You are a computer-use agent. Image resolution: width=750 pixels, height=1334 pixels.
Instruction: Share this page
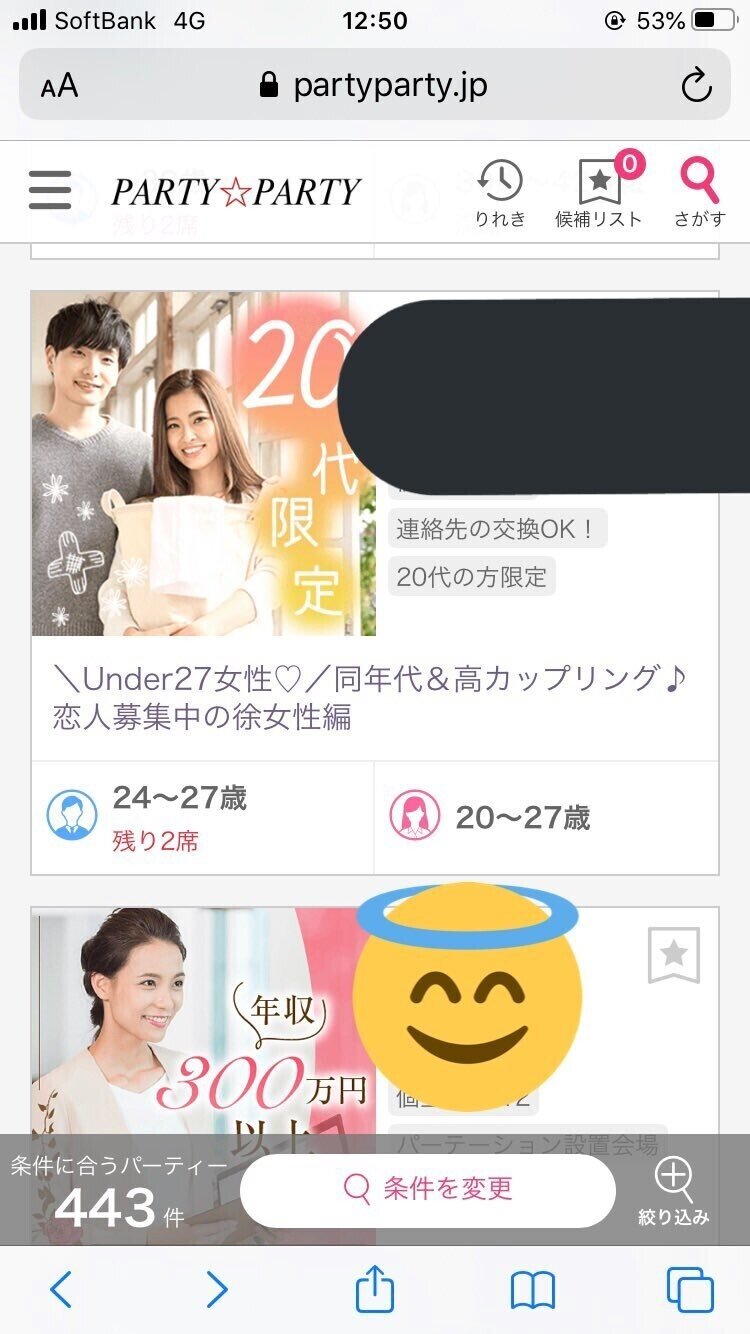[x=375, y=1288]
